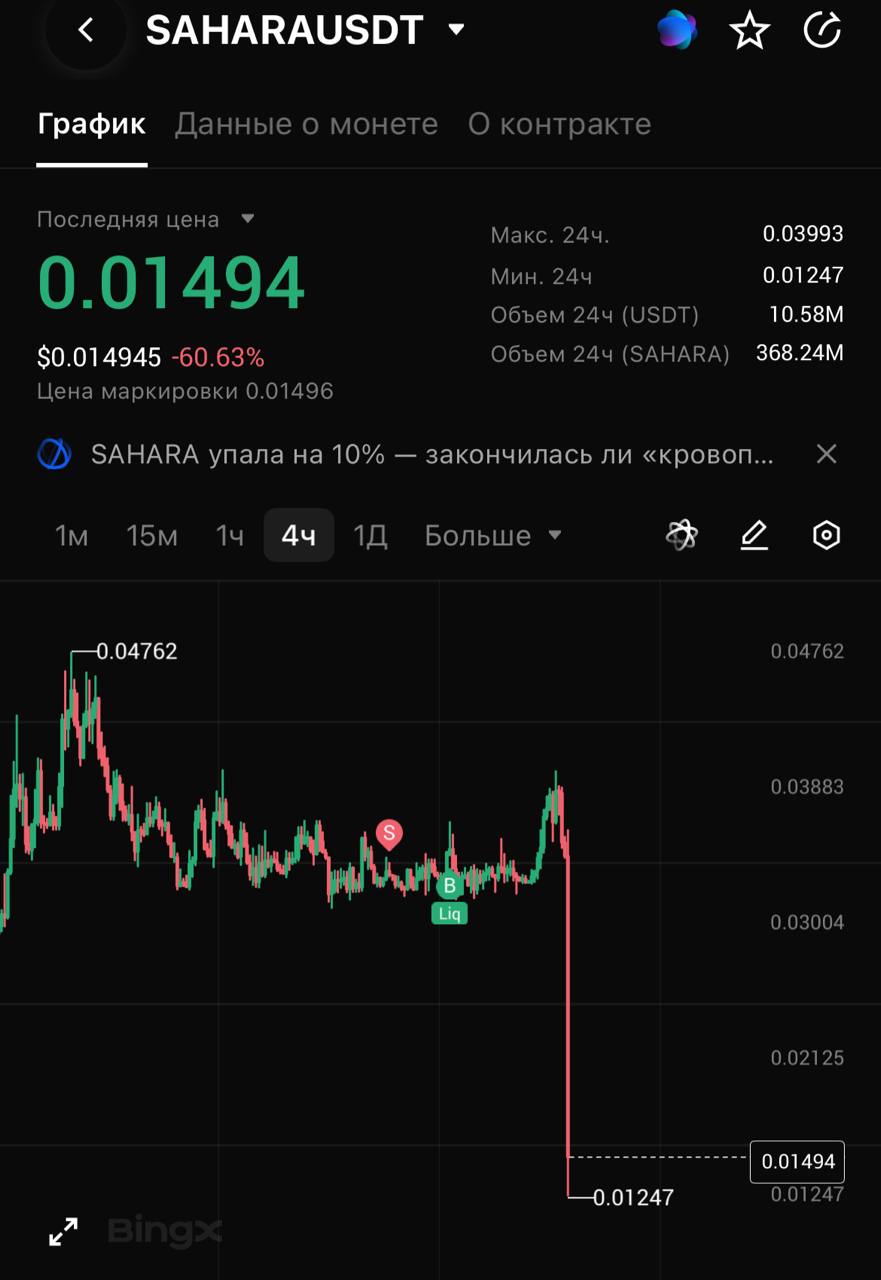This screenshot has height=1280, width=881.
Task: Share this chart via the arrow icon
Action: 822,31
